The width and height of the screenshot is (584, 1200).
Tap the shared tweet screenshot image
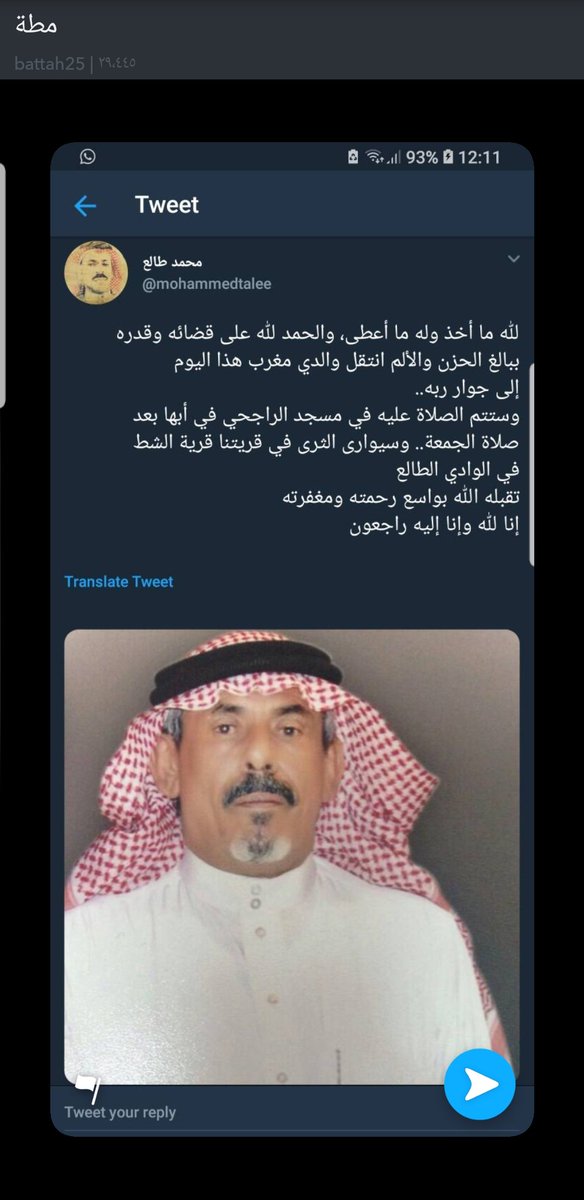[292, 639]
